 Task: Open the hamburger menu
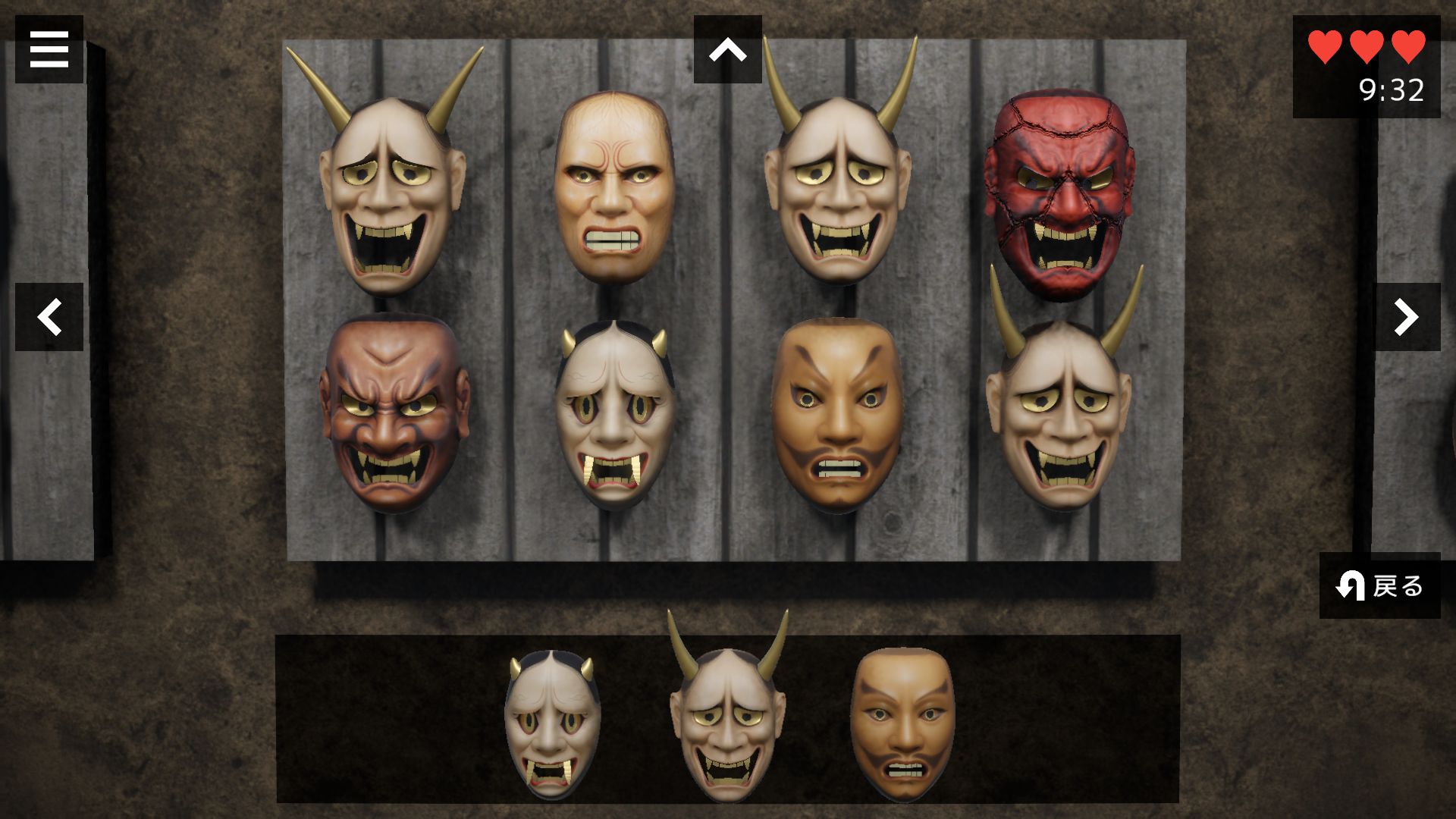(x=49, y=49)
